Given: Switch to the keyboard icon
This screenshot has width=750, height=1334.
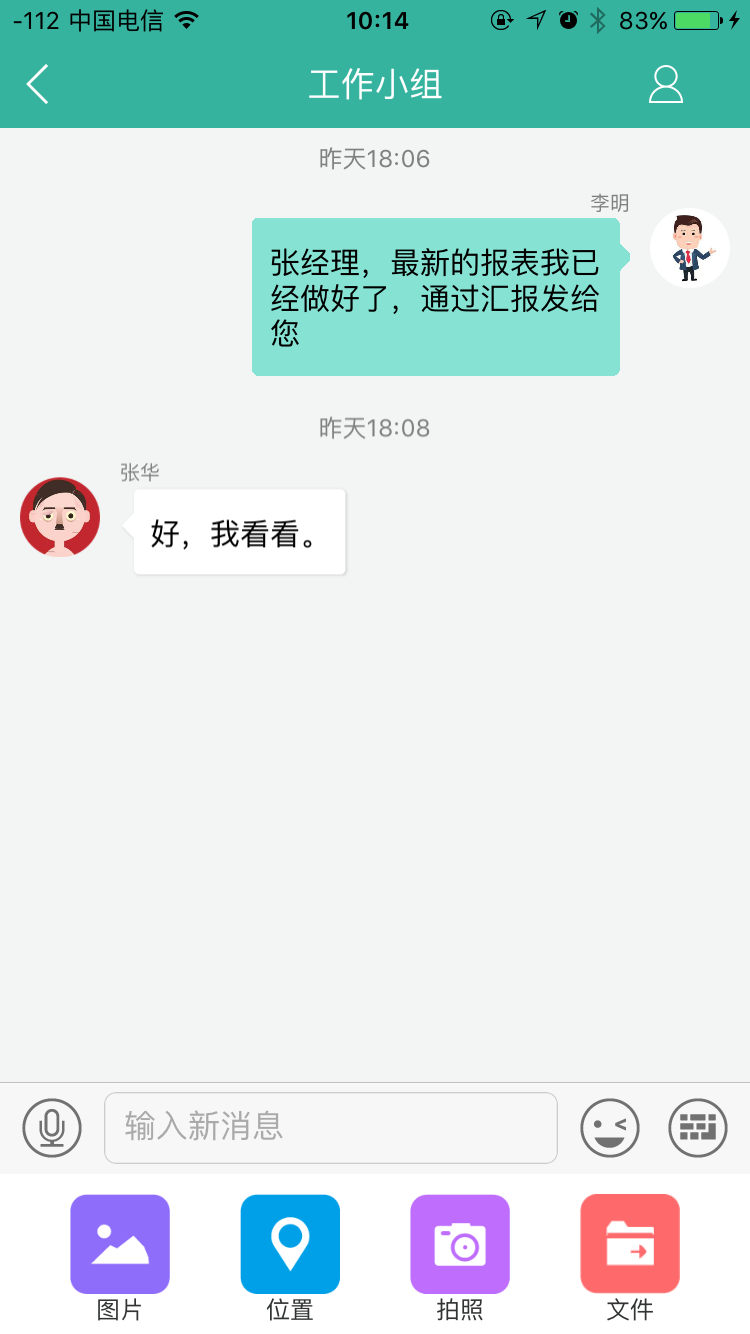Looking at the screenshot, I should point(698,1128).
